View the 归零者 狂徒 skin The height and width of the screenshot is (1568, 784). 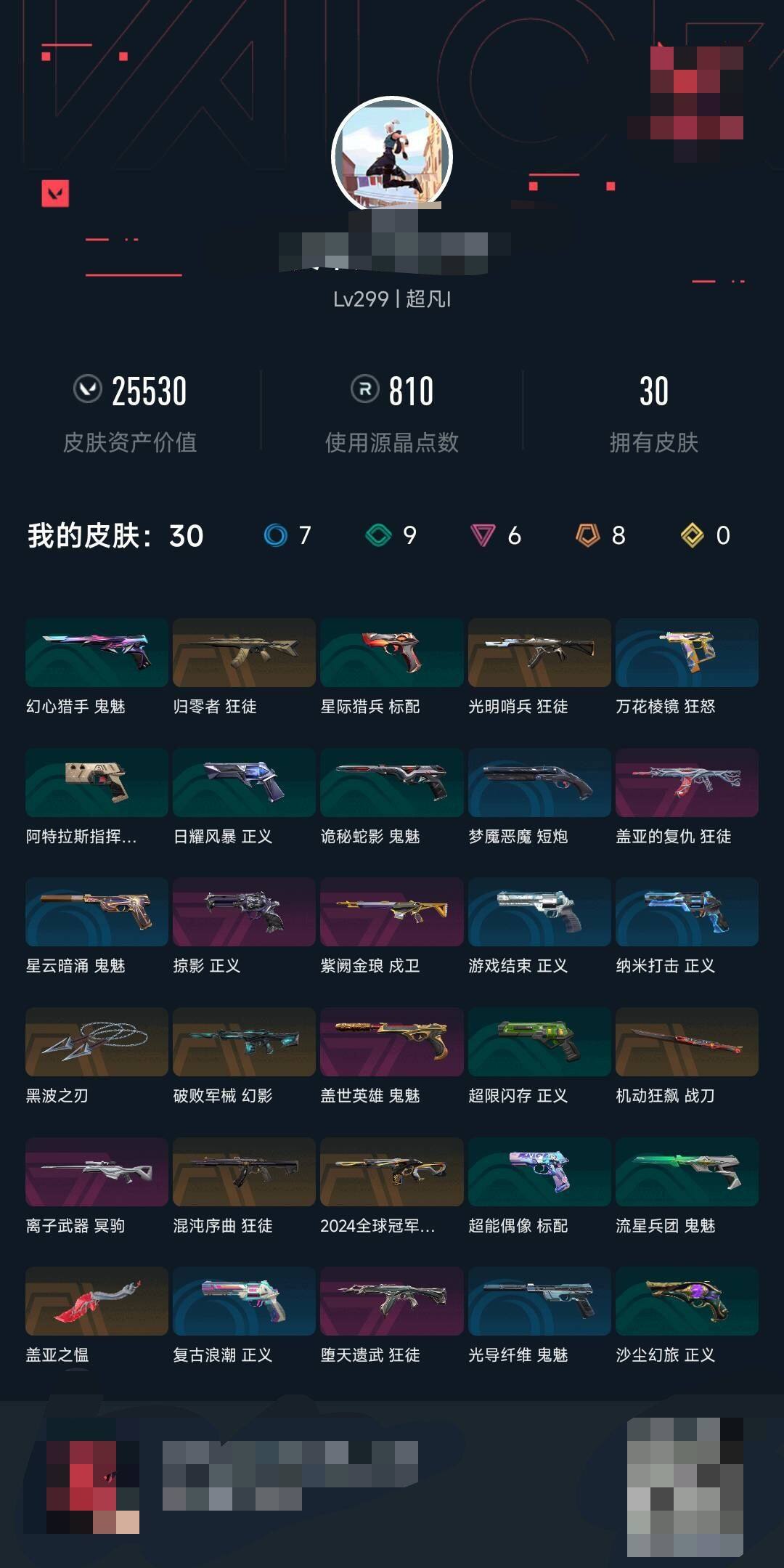coord(244,653)
